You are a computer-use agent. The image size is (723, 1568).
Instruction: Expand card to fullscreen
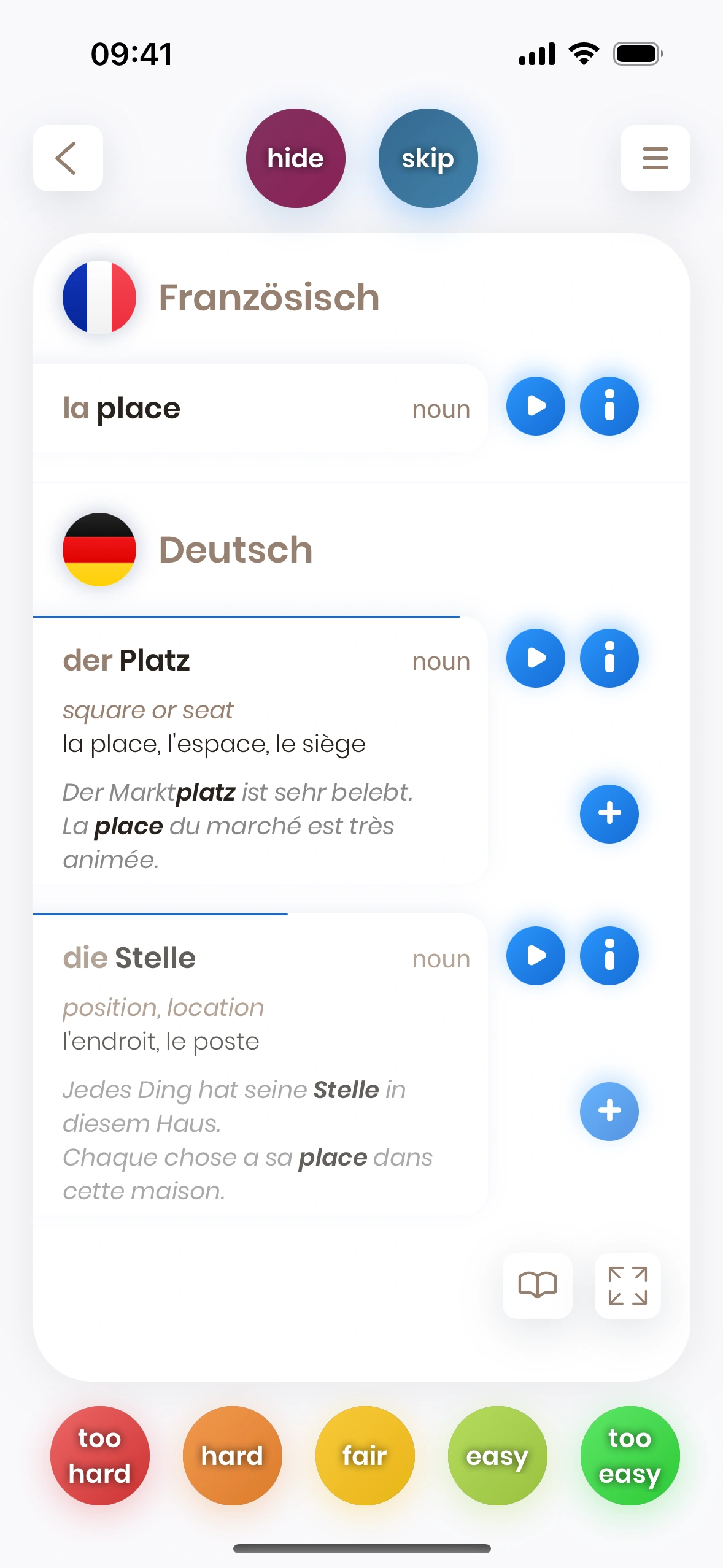click(x=627, y=1285)
